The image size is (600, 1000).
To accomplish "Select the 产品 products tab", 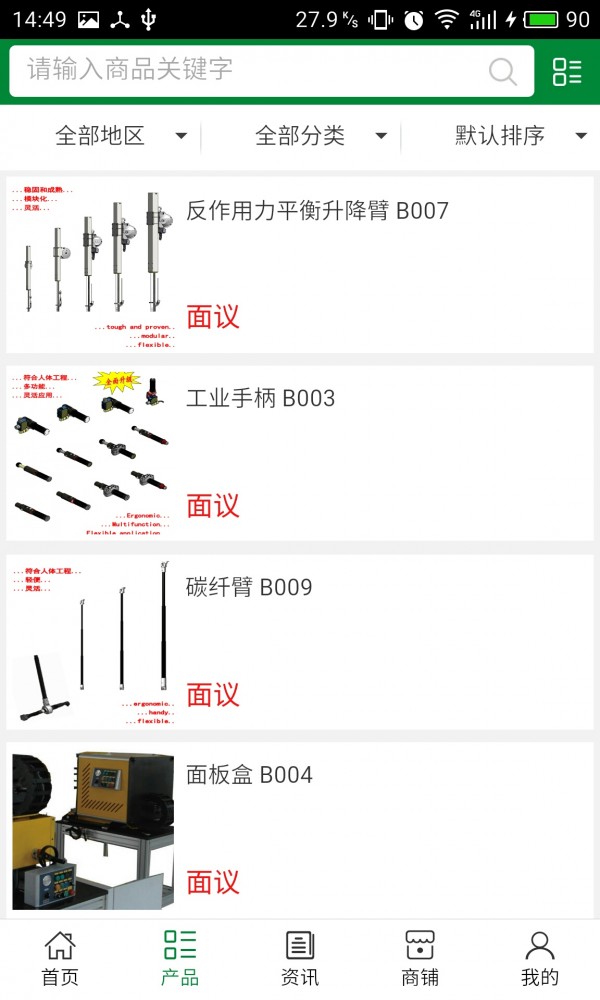I will point(180,958).
